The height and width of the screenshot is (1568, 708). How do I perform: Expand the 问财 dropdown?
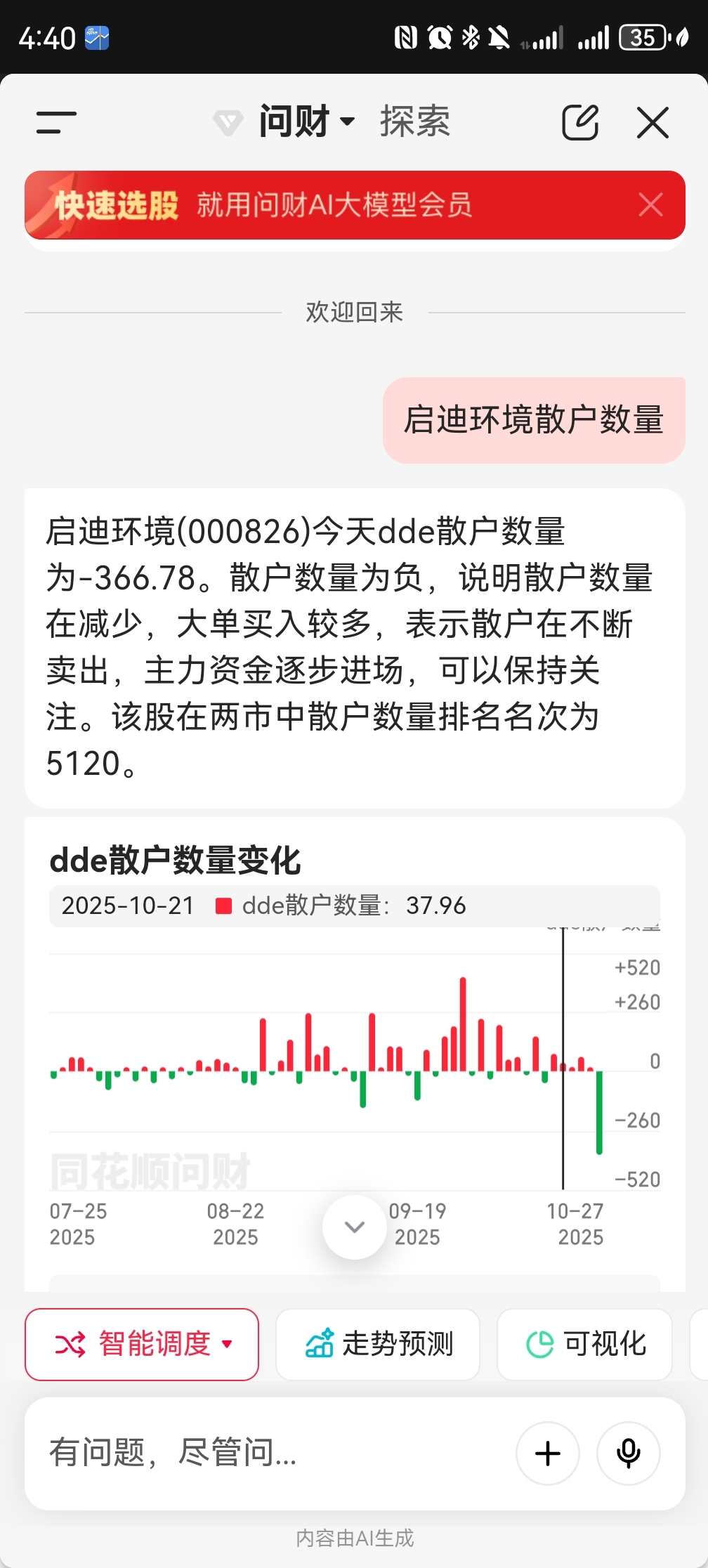306,122
